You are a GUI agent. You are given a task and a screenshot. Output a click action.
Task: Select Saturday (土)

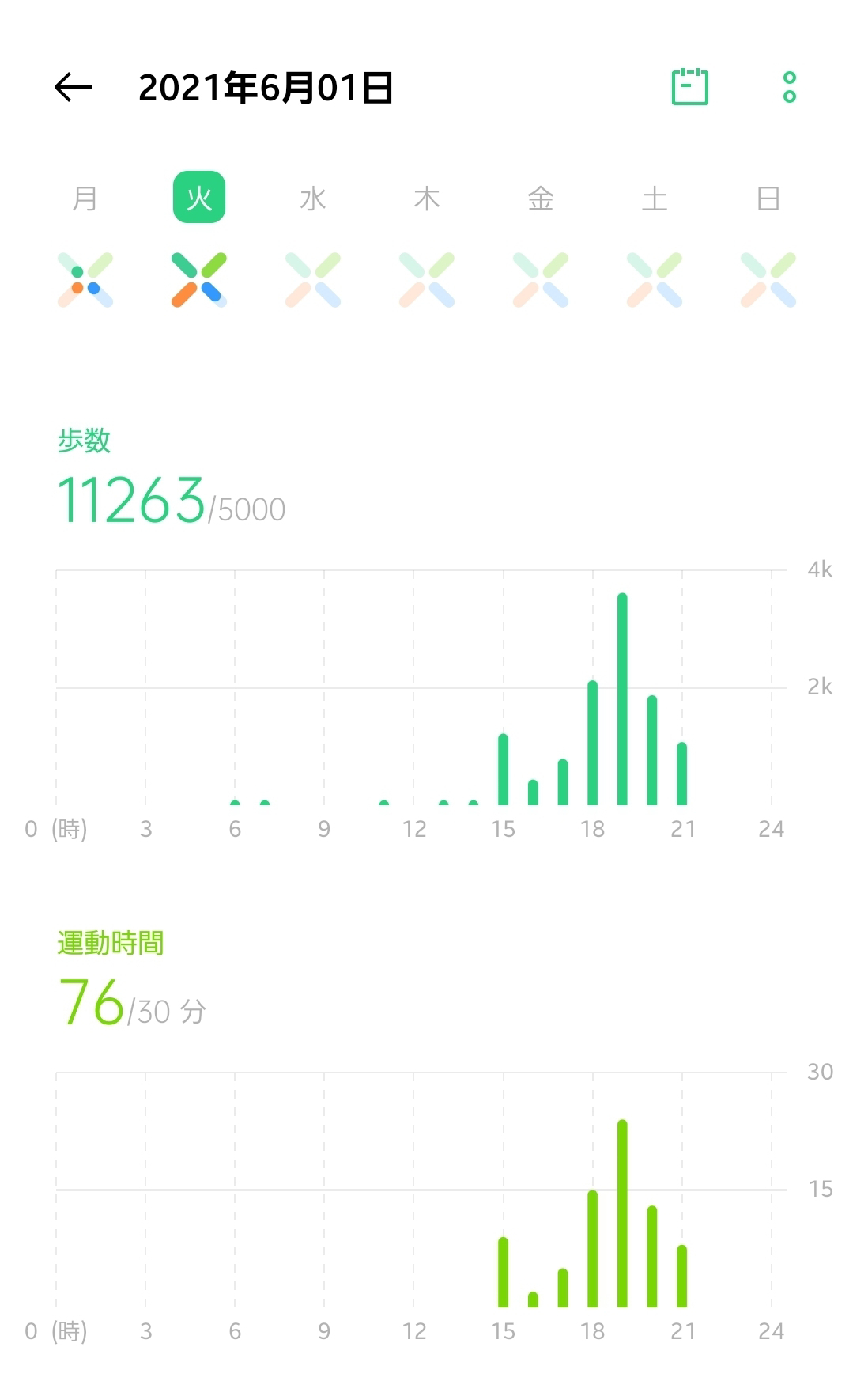(x=655, y=198)
